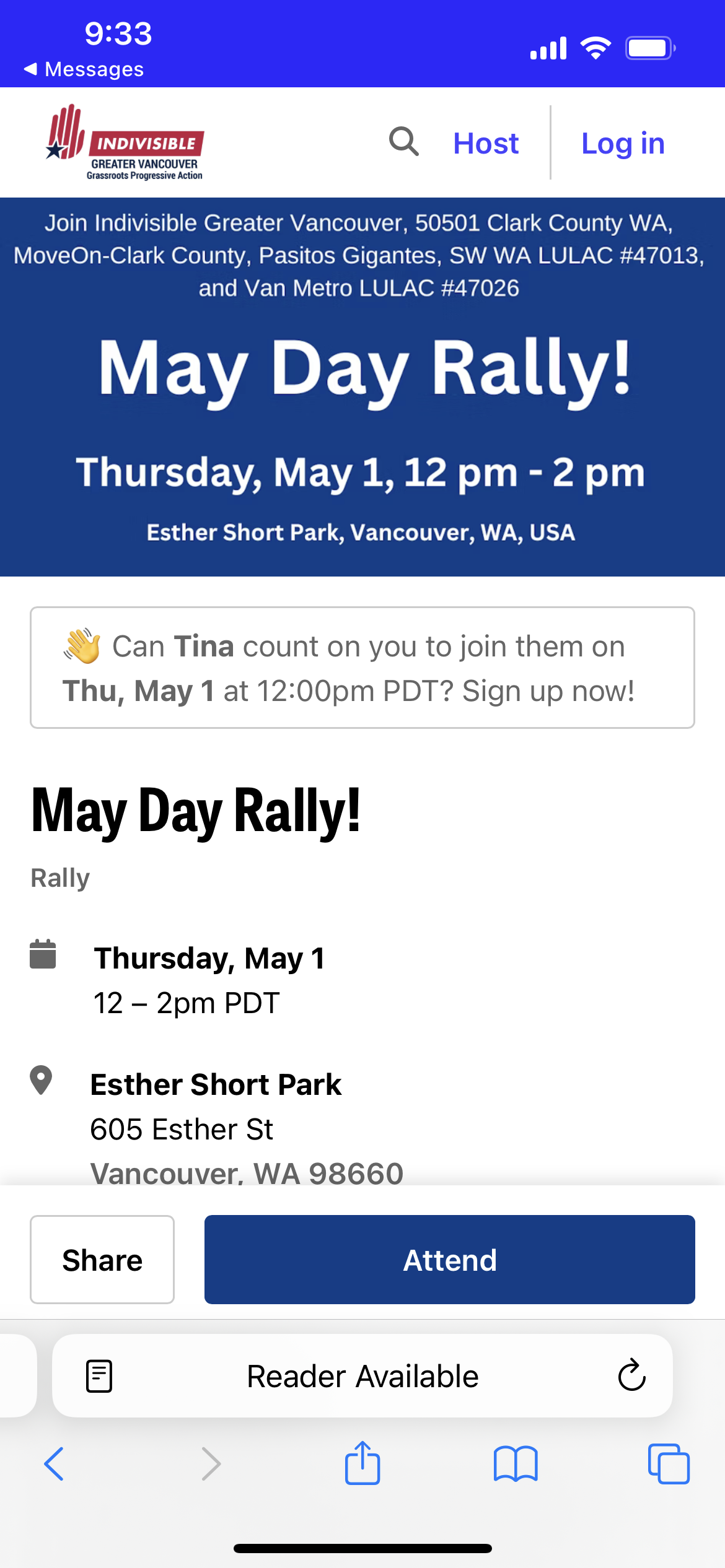Open the Log in link
The width and height of the screenshot is (725, 1568).
point(623,144)
